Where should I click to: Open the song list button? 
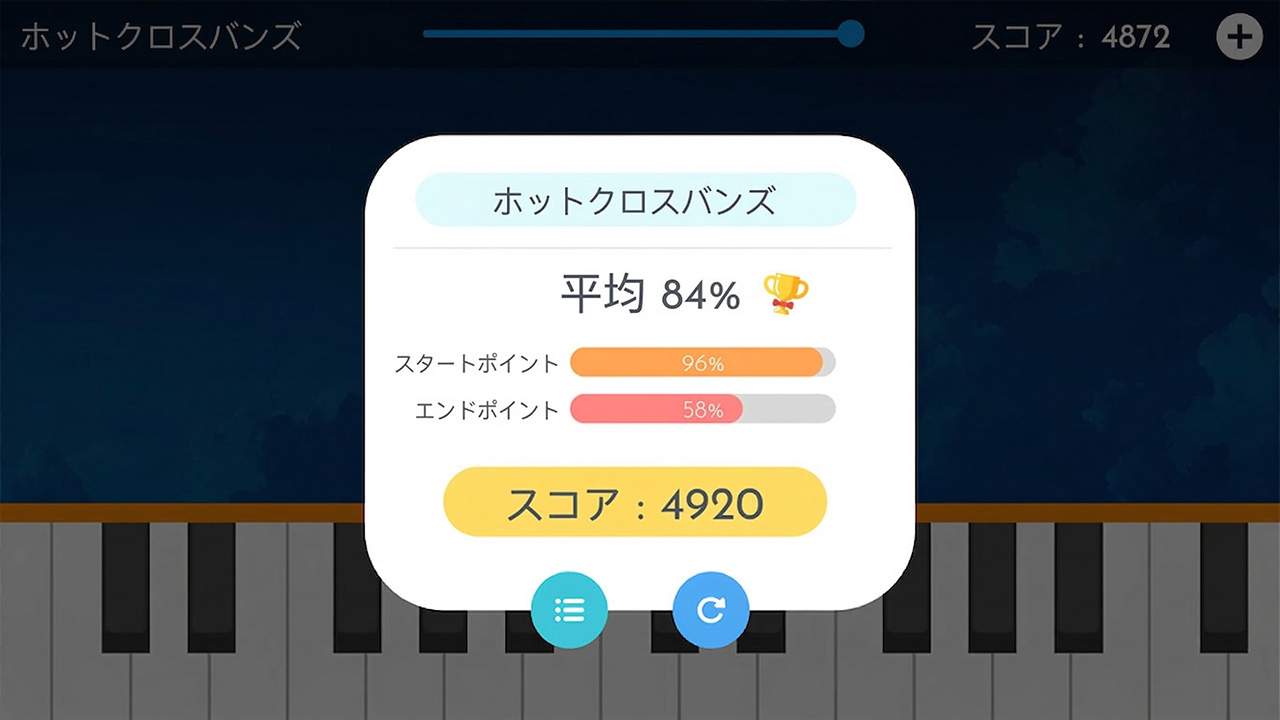tap(569, 609)
